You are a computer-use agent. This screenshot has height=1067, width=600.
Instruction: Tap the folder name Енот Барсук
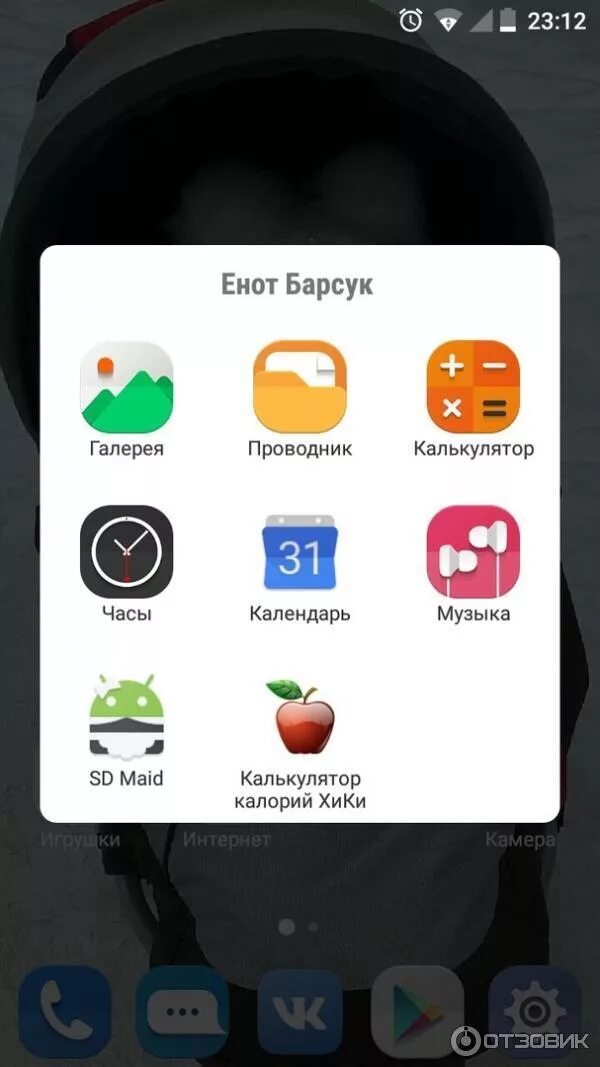click(x=297, y=284)
